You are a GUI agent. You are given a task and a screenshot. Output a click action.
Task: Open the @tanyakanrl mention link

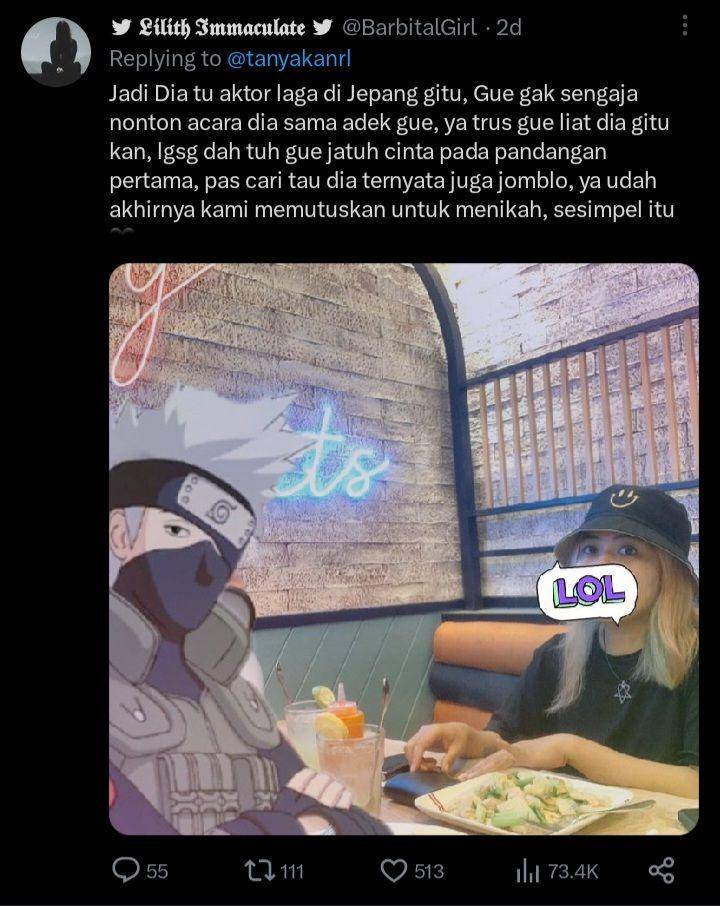289,58
